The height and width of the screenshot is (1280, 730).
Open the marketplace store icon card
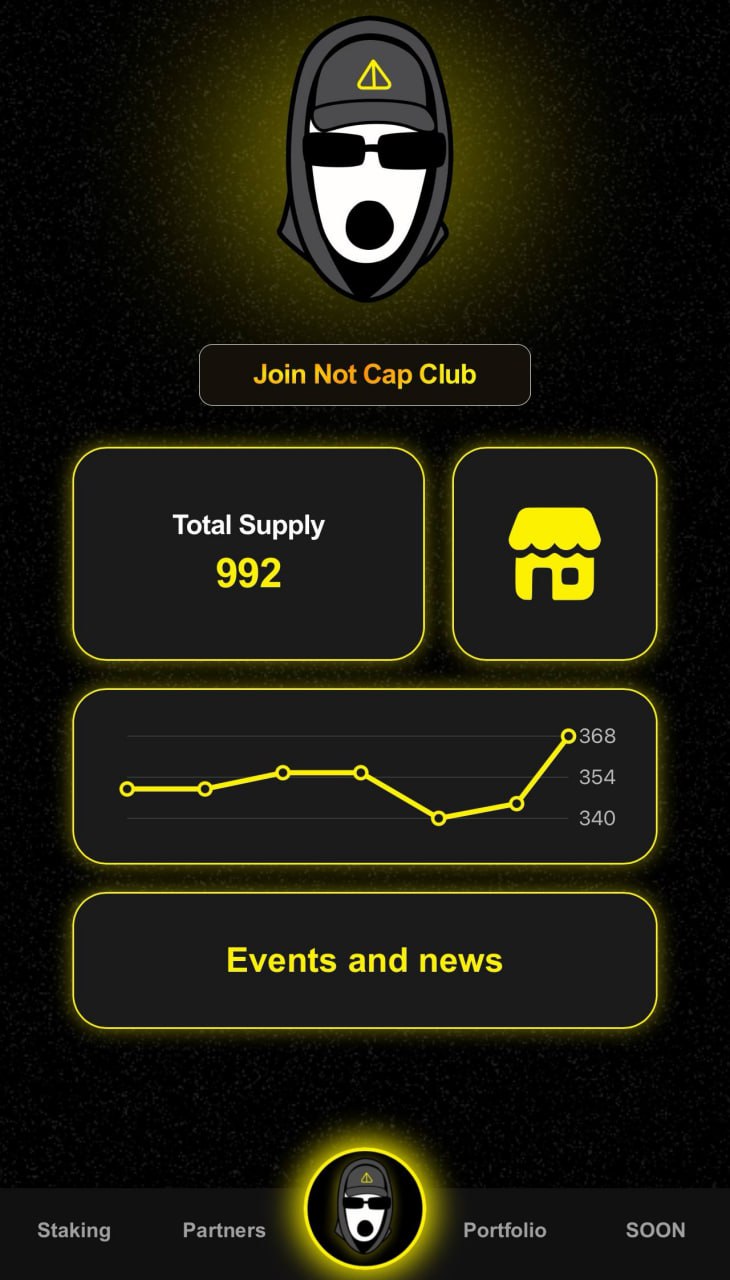click(554, 554)
